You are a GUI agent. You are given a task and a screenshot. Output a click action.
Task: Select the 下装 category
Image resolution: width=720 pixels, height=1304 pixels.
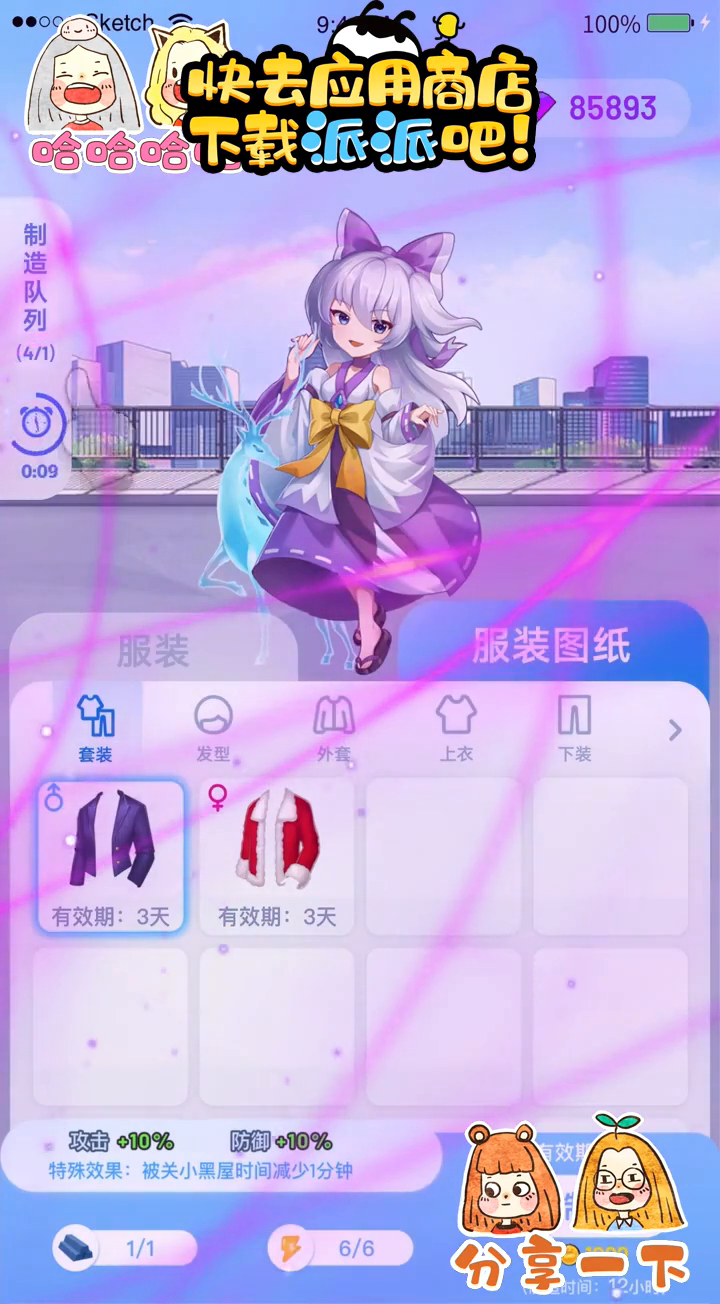(x=575, y=729)
